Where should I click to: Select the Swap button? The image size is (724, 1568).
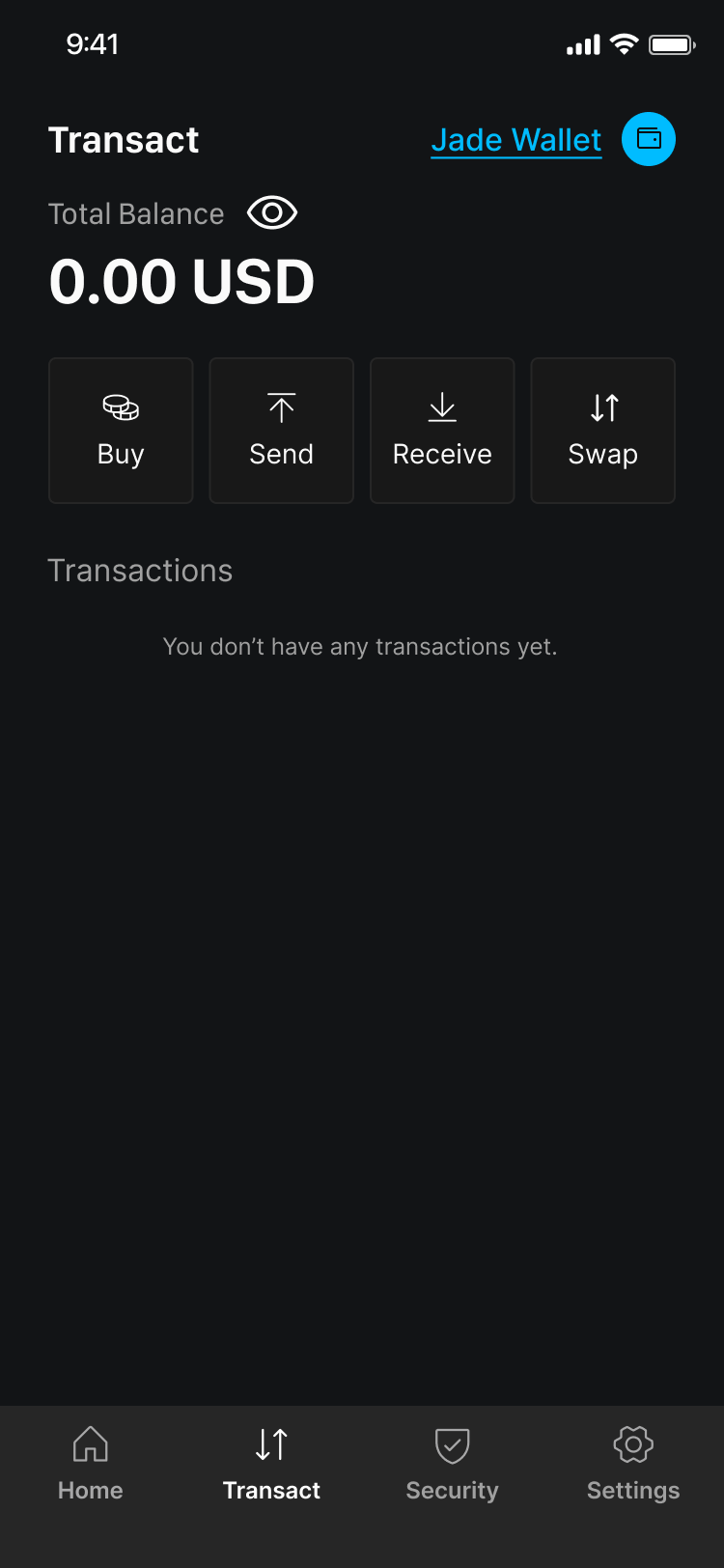(602, 430)
